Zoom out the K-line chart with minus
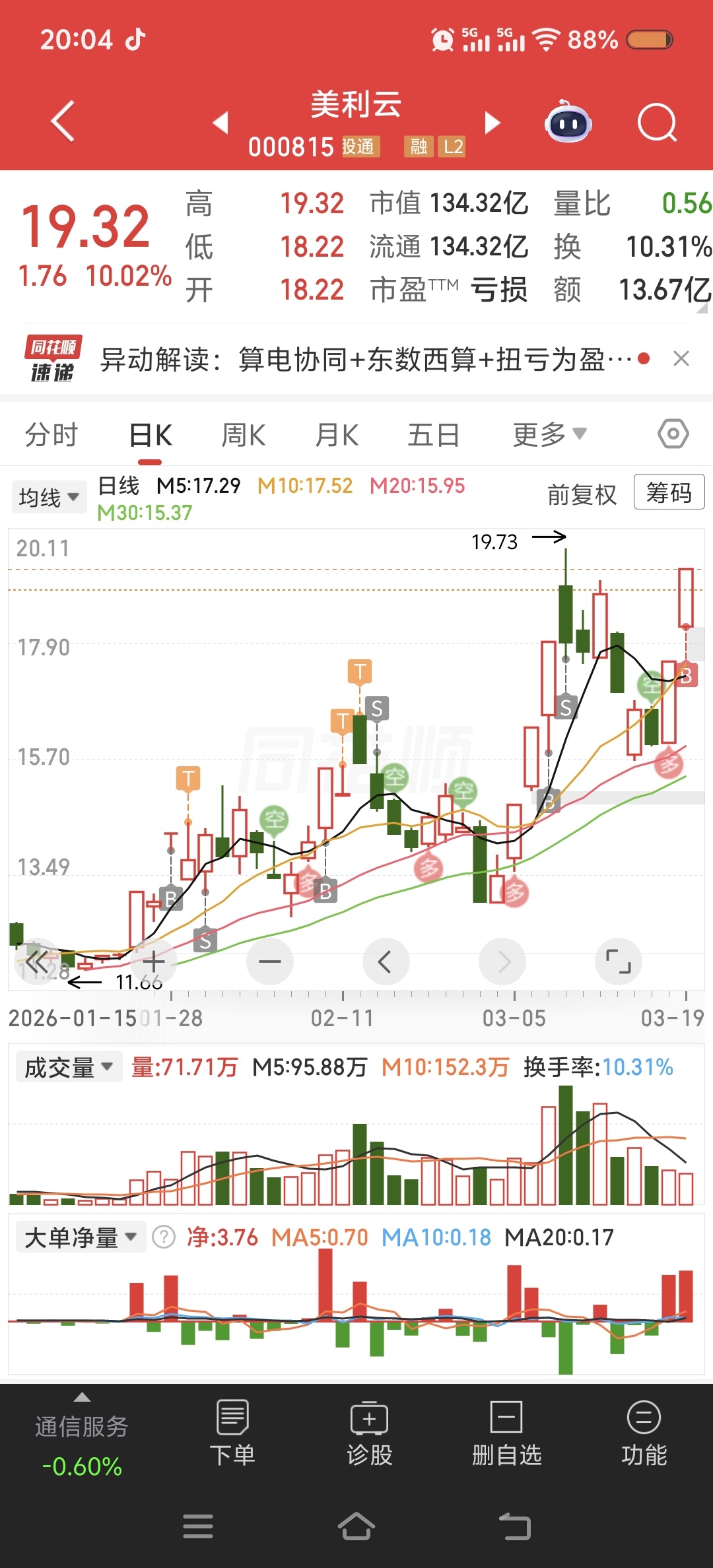The image size is (713, 1568). pos(269,962)
